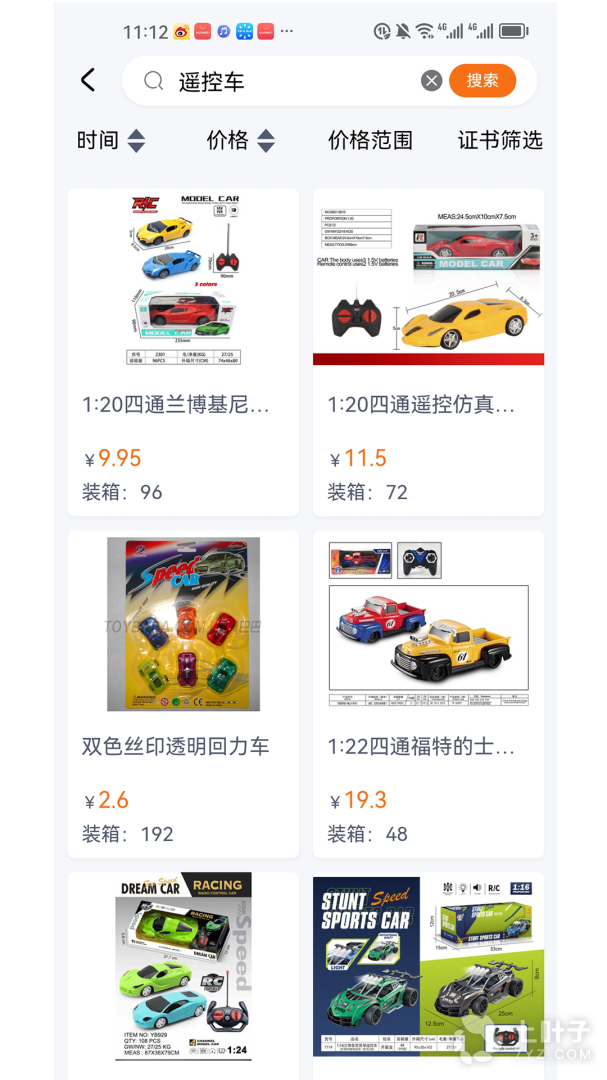Image resolution: width=607 pixels, height=1080 pixels.
Task: Sort results by 时间
Action: (111, 141)
